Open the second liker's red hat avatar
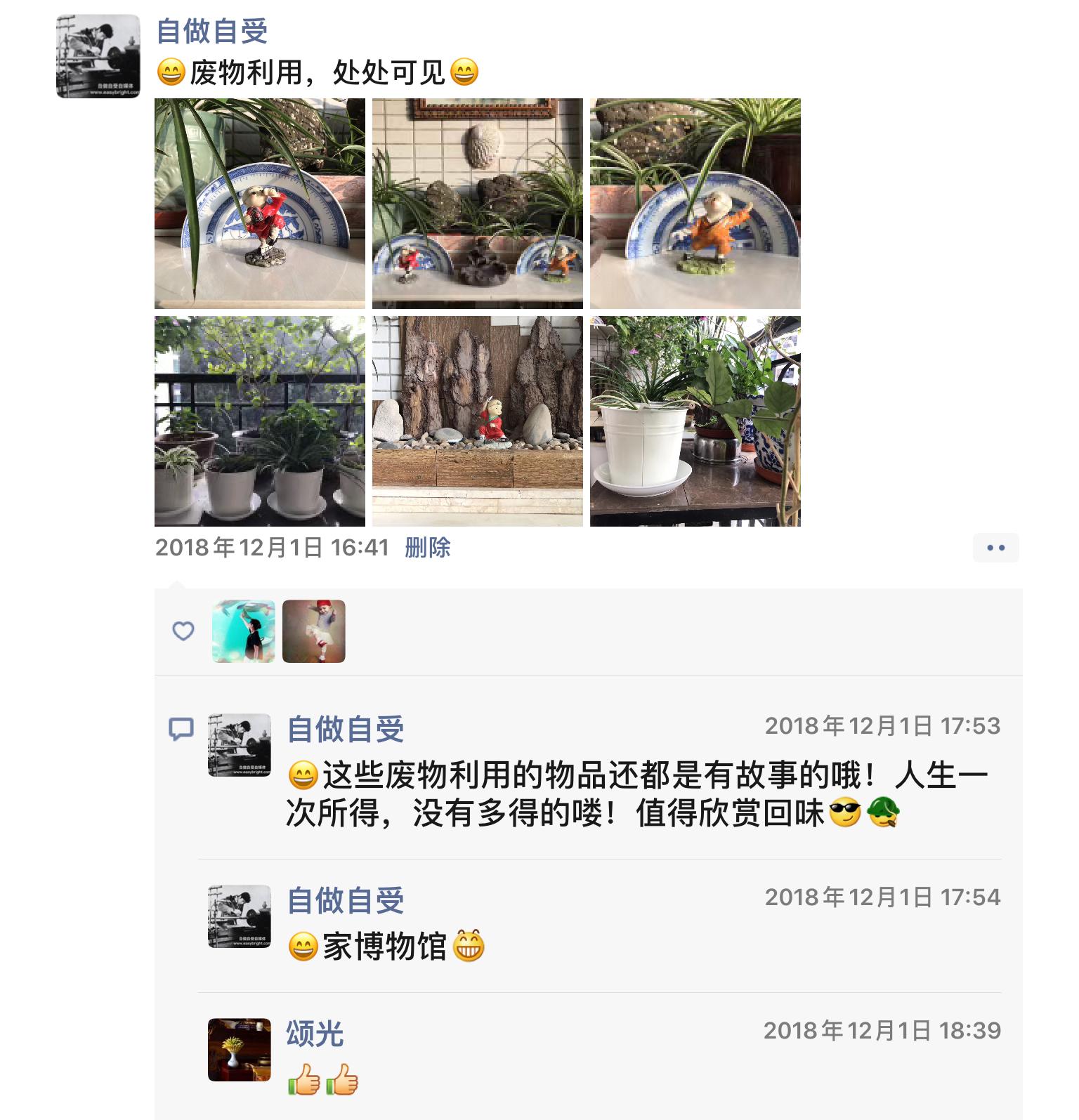The image size is (1079, 1120). 314,631
